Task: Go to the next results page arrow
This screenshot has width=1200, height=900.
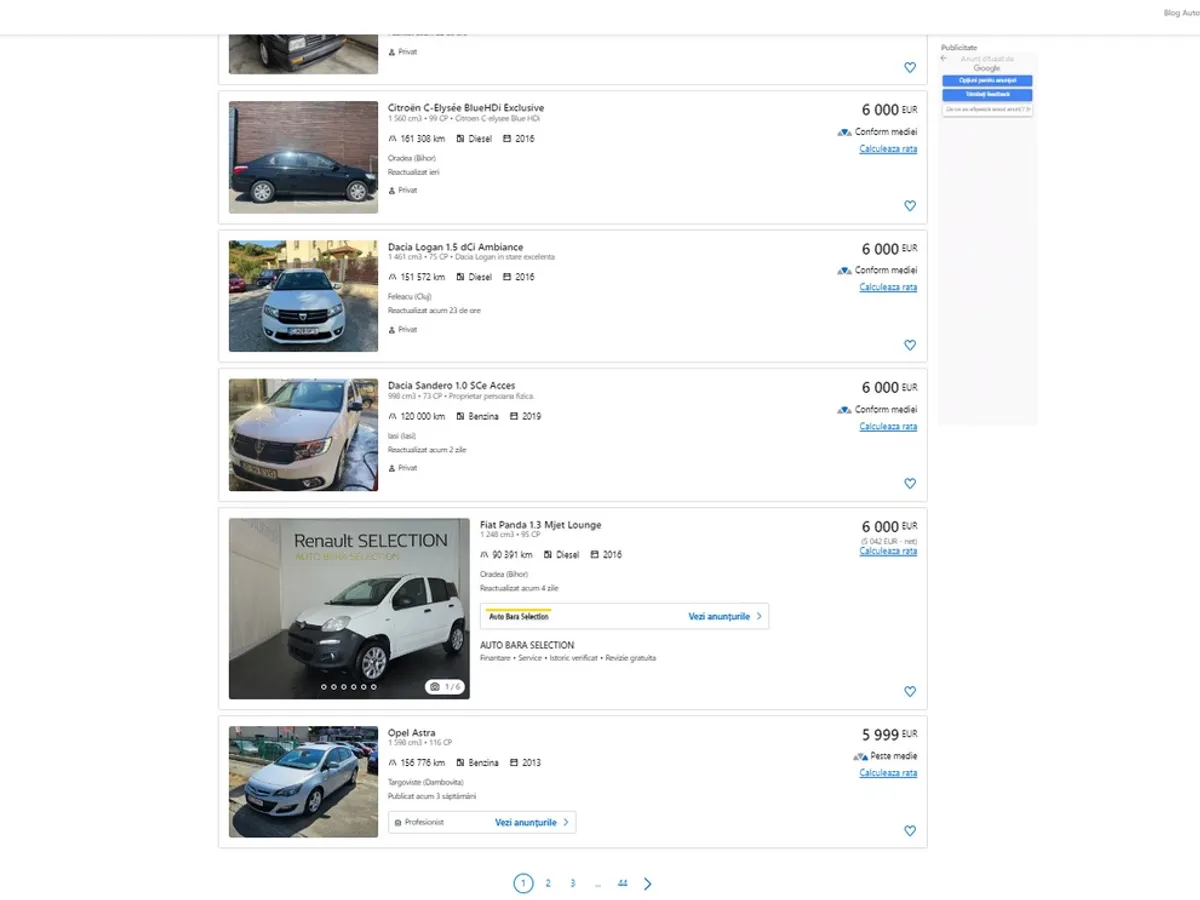Action: pyautogui.click(x=648, y=884)
